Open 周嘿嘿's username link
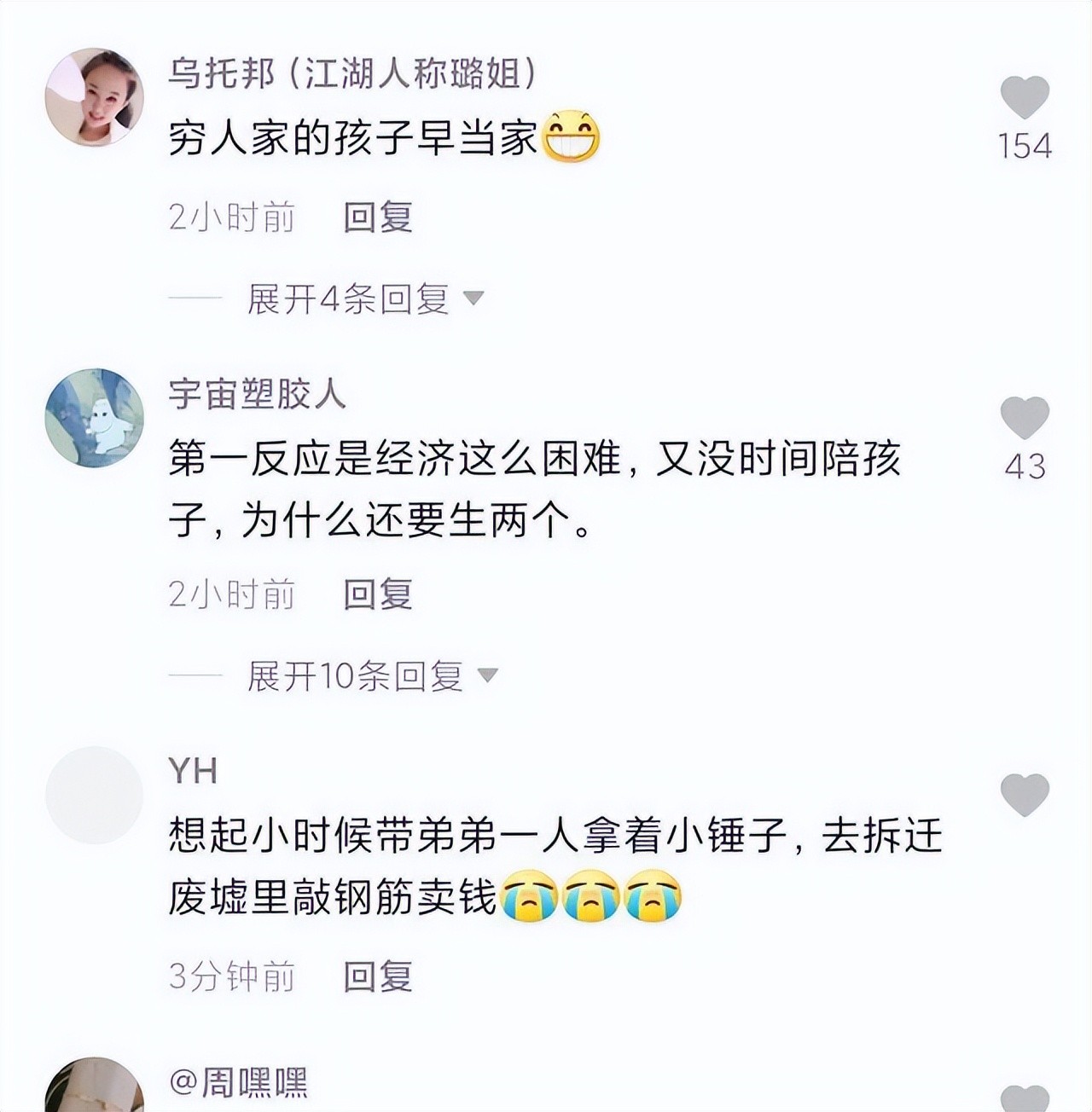 click(239, 1083)
